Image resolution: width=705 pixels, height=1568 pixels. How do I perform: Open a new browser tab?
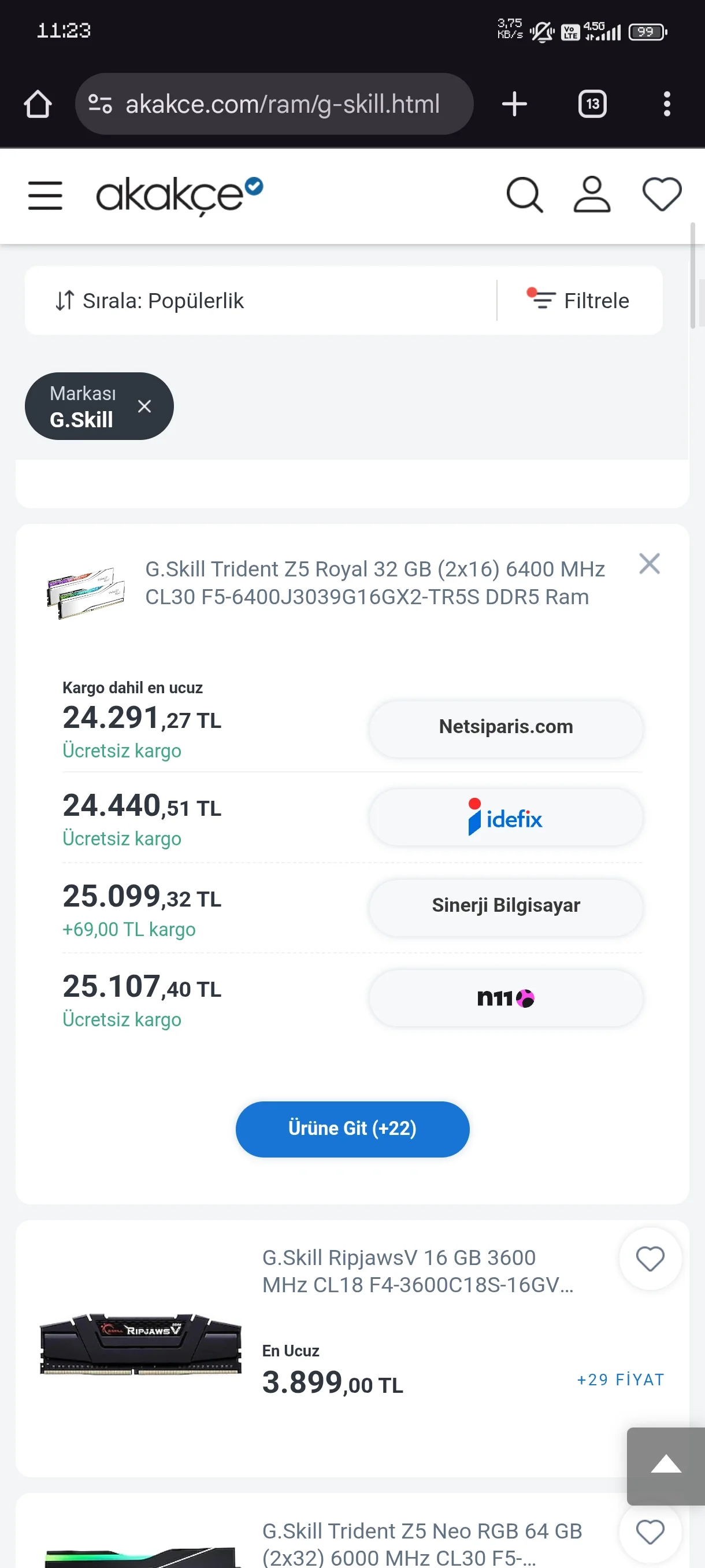click(x=514, y=104)
